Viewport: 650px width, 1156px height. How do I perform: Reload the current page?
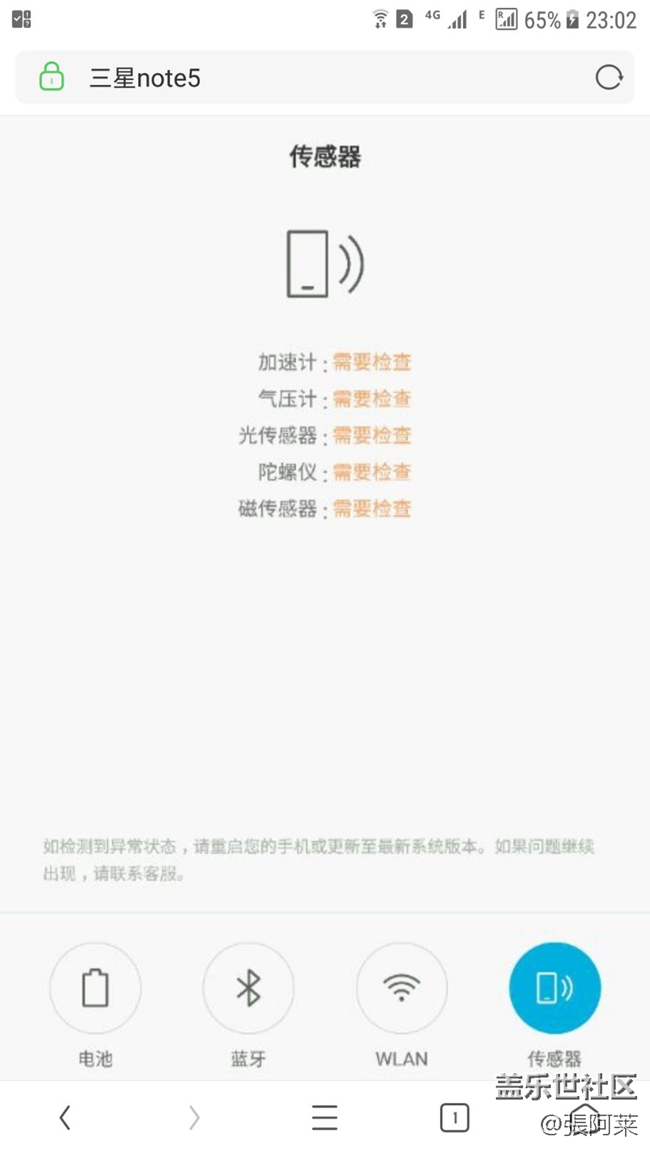tap(608, 77)
